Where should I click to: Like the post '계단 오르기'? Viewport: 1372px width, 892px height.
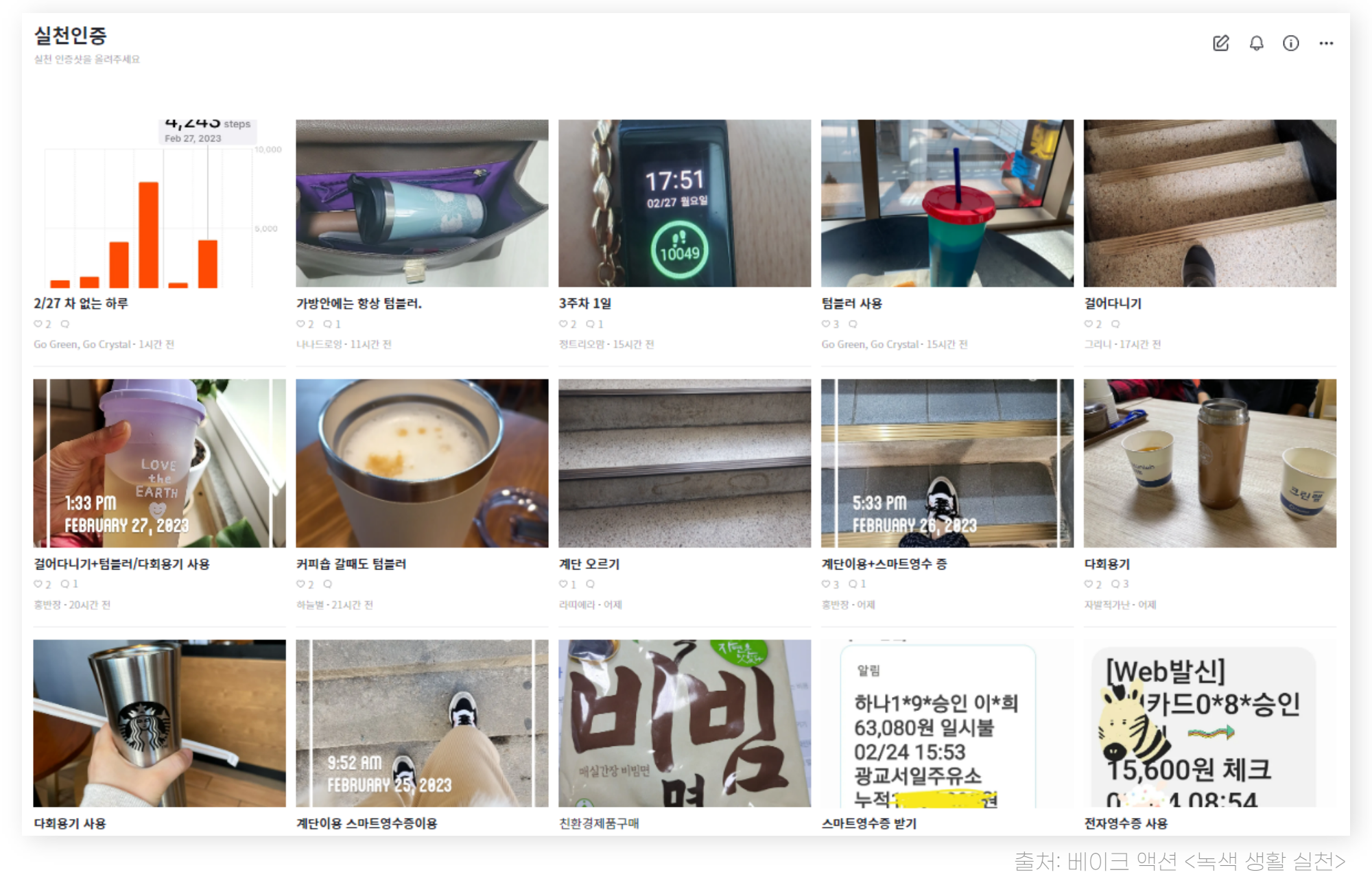563,584
